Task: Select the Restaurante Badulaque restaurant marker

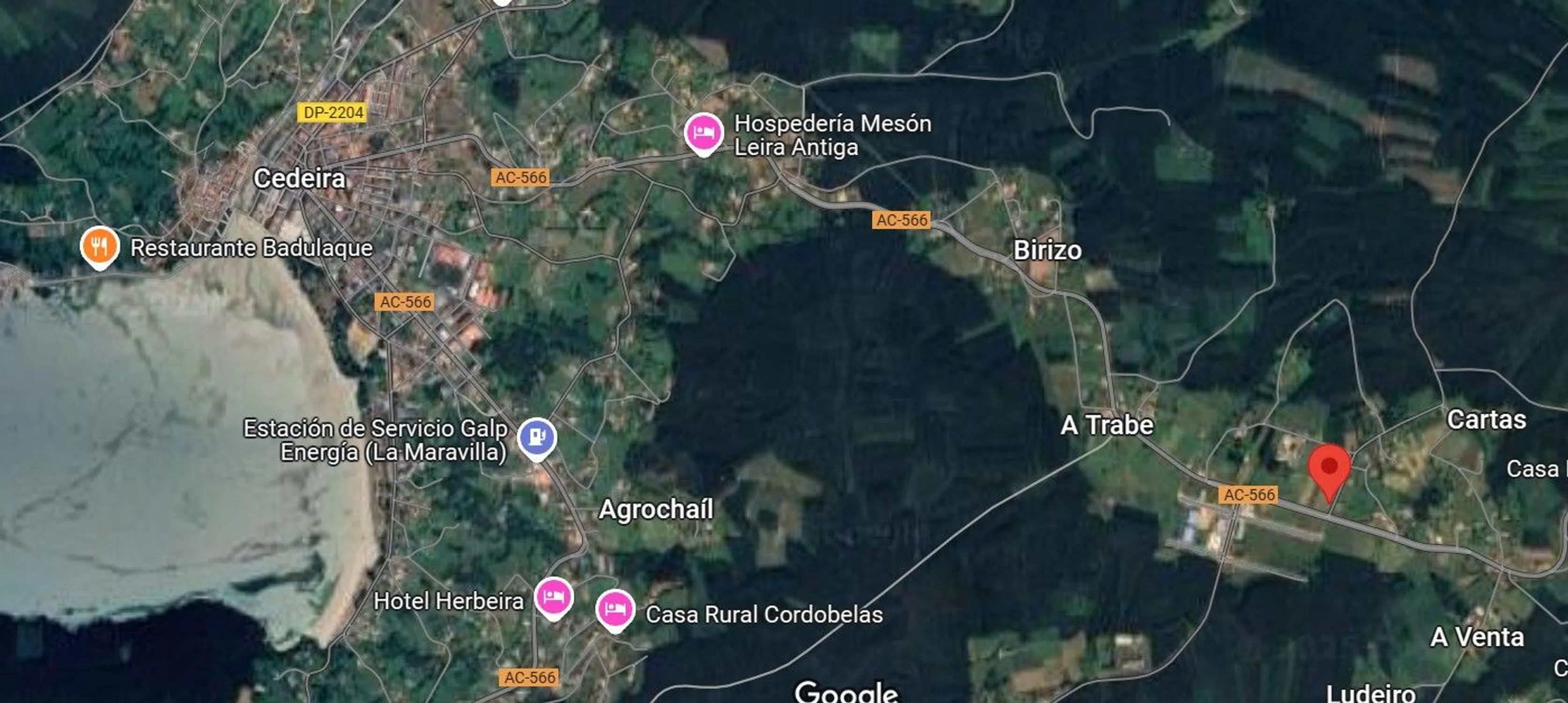Action: pos(99,246)
